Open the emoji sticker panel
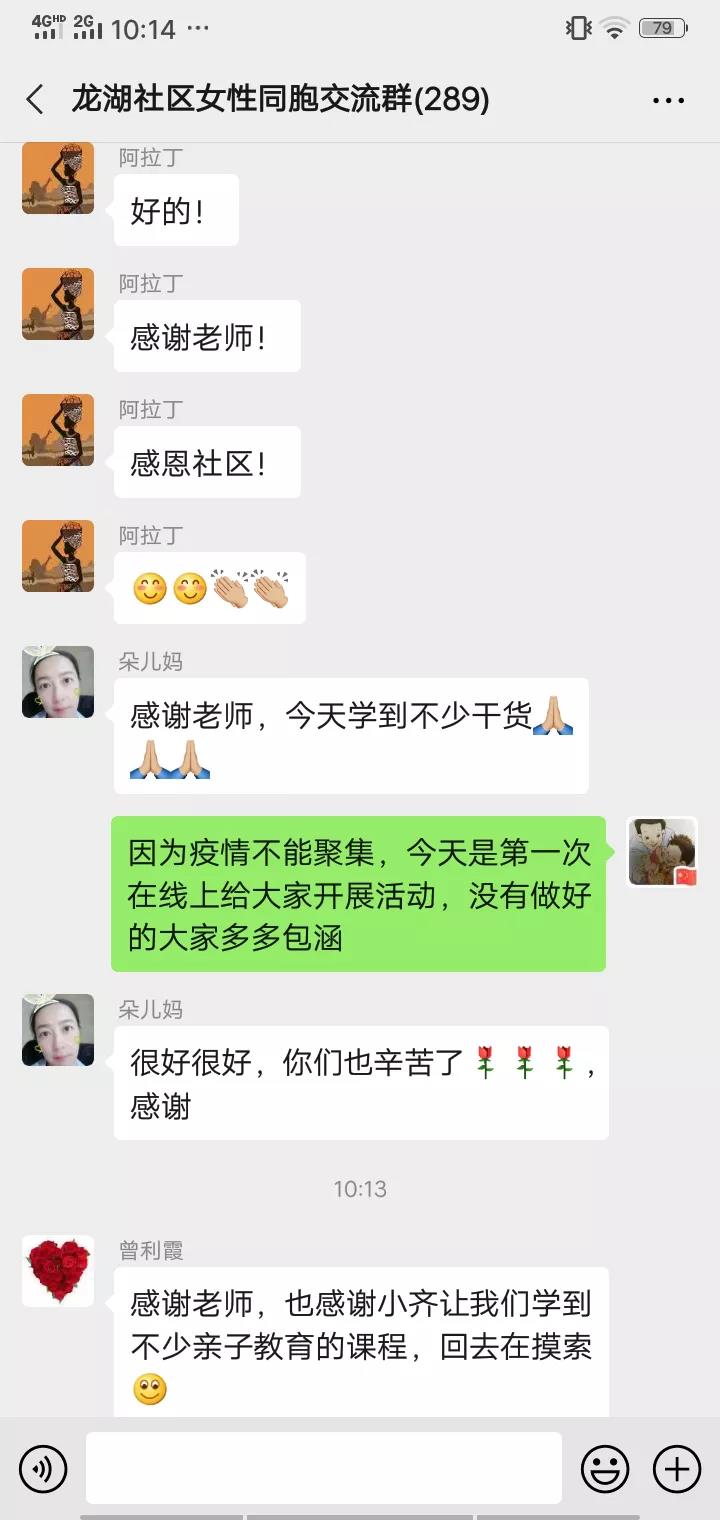720x1520 pixels. (x=605, y=1468)
